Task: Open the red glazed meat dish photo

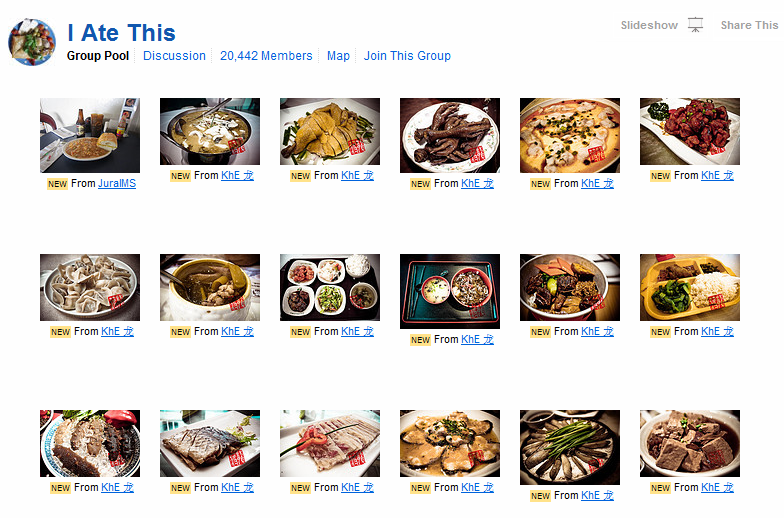Action: coord(690,131)
